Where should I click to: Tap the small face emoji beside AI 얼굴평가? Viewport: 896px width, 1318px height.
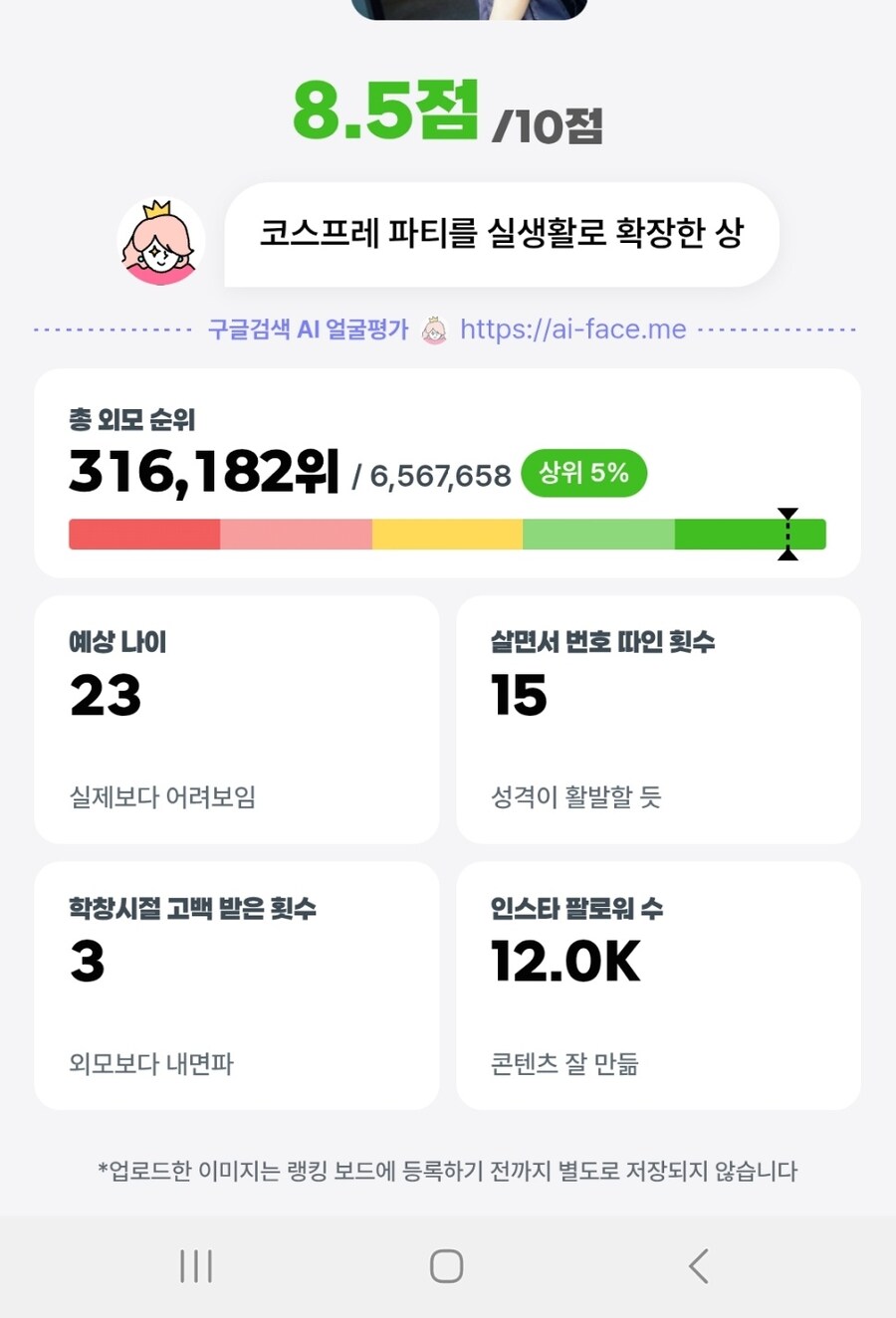[x=433, y=329]
